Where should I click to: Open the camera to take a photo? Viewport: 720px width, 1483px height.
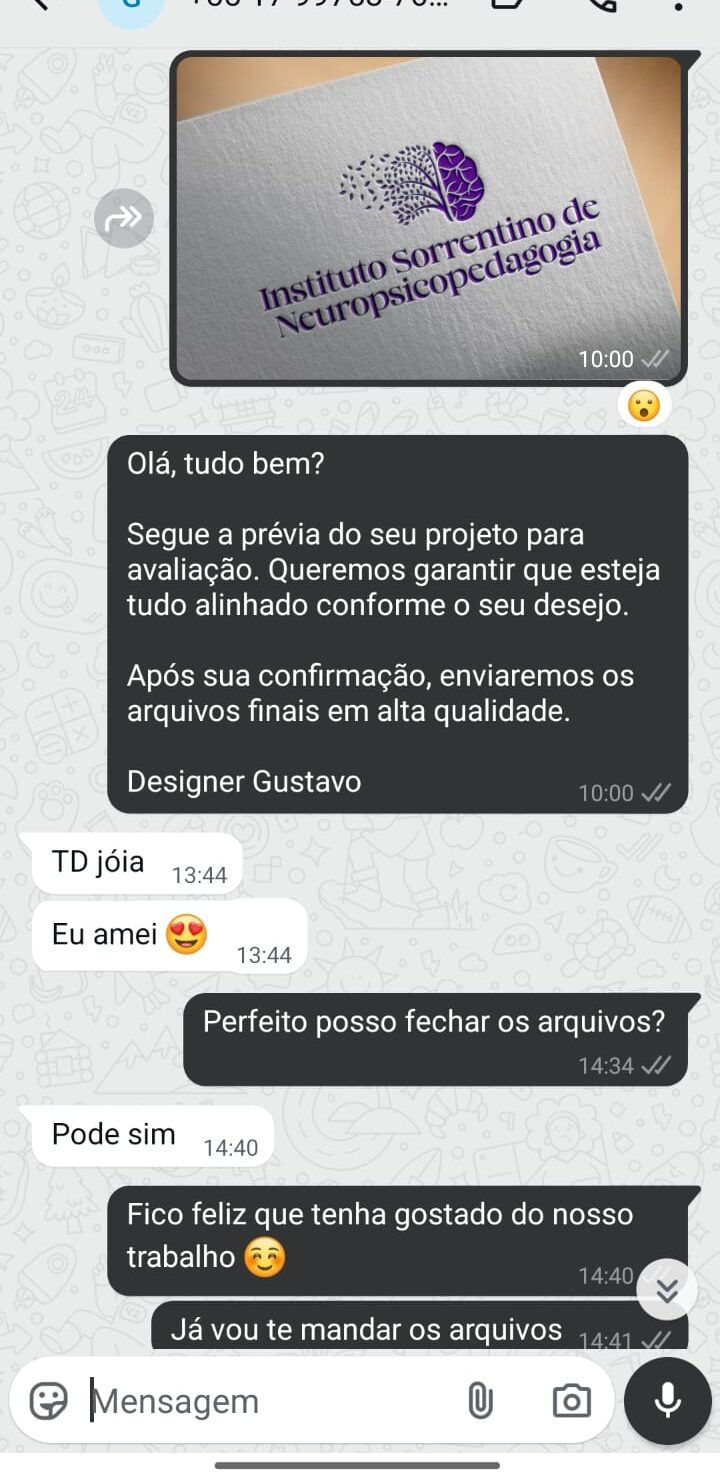(x=571, y=1401)
